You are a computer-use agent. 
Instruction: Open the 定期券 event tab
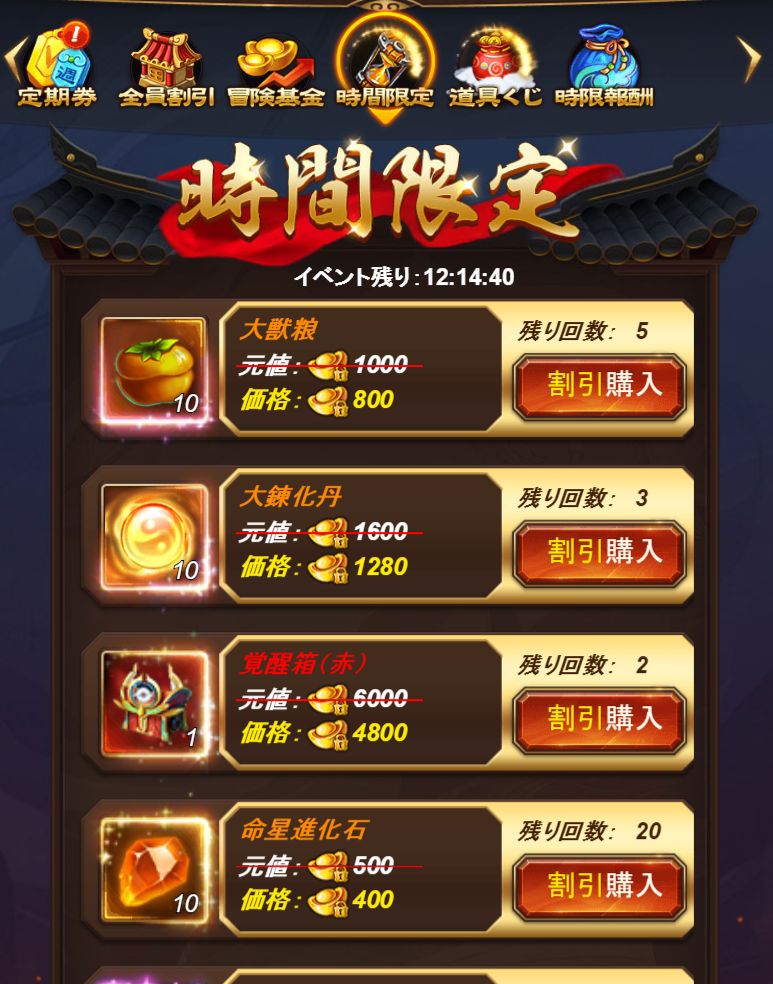(x=57, y=67)
